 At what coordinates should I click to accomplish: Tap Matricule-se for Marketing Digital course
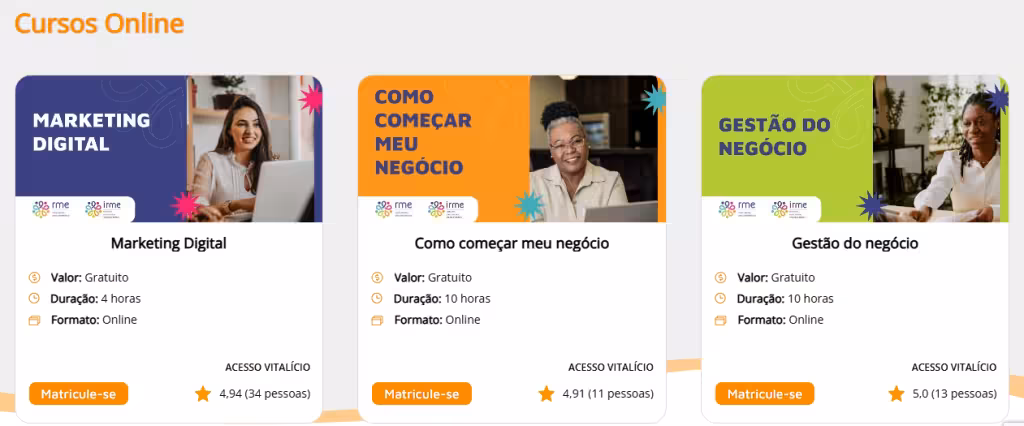point(79,394)
